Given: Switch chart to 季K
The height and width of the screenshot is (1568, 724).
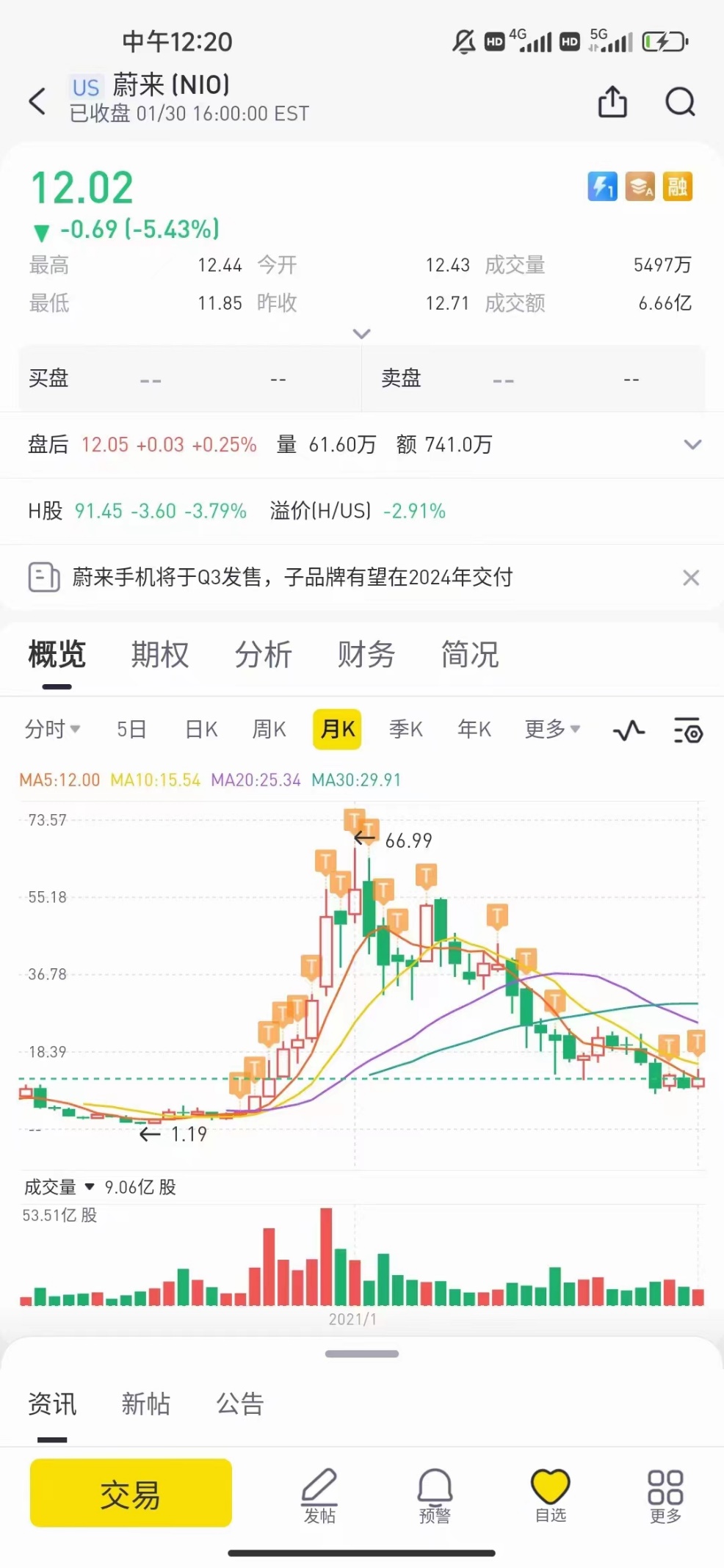Looking at the screenshot, I should (x=405, y=729).
